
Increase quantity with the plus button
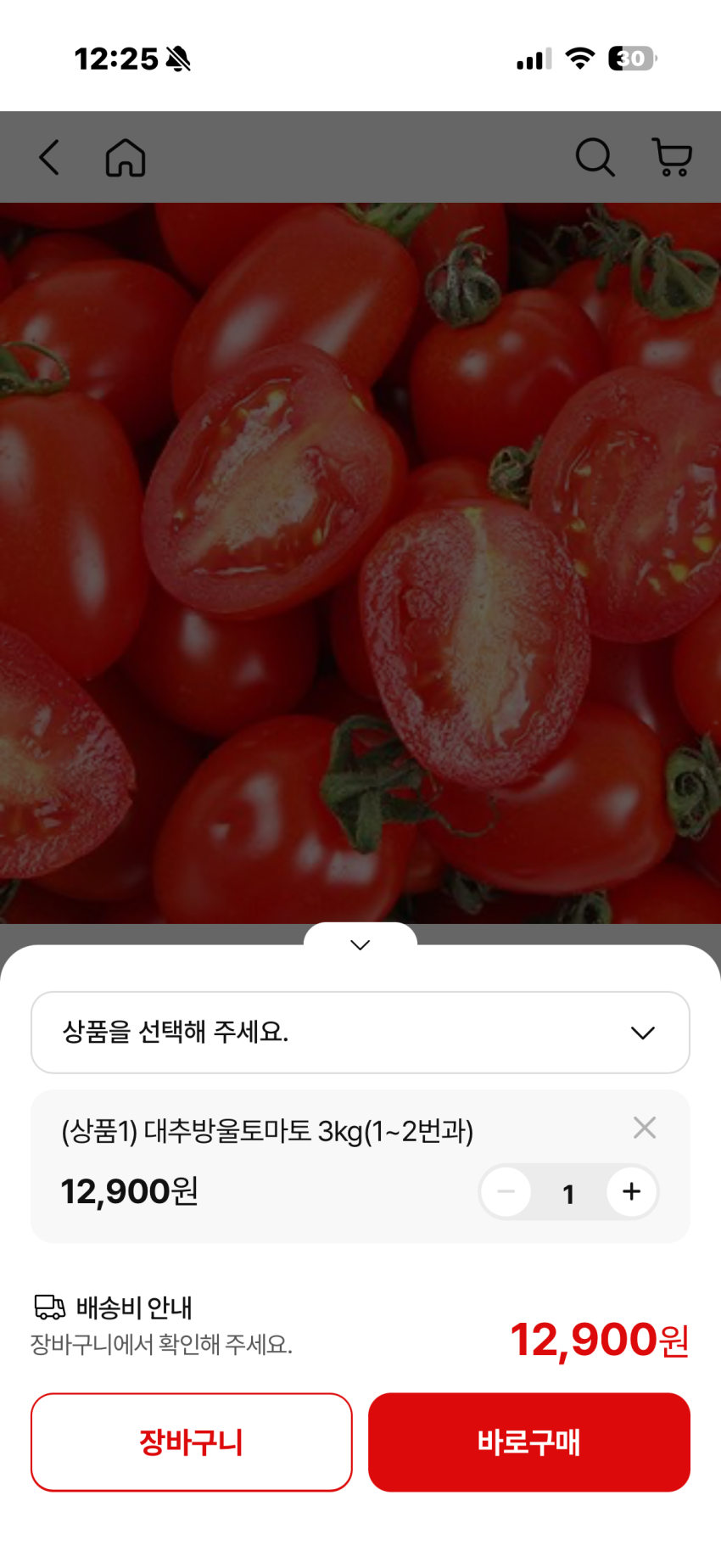click(631, 1192)
